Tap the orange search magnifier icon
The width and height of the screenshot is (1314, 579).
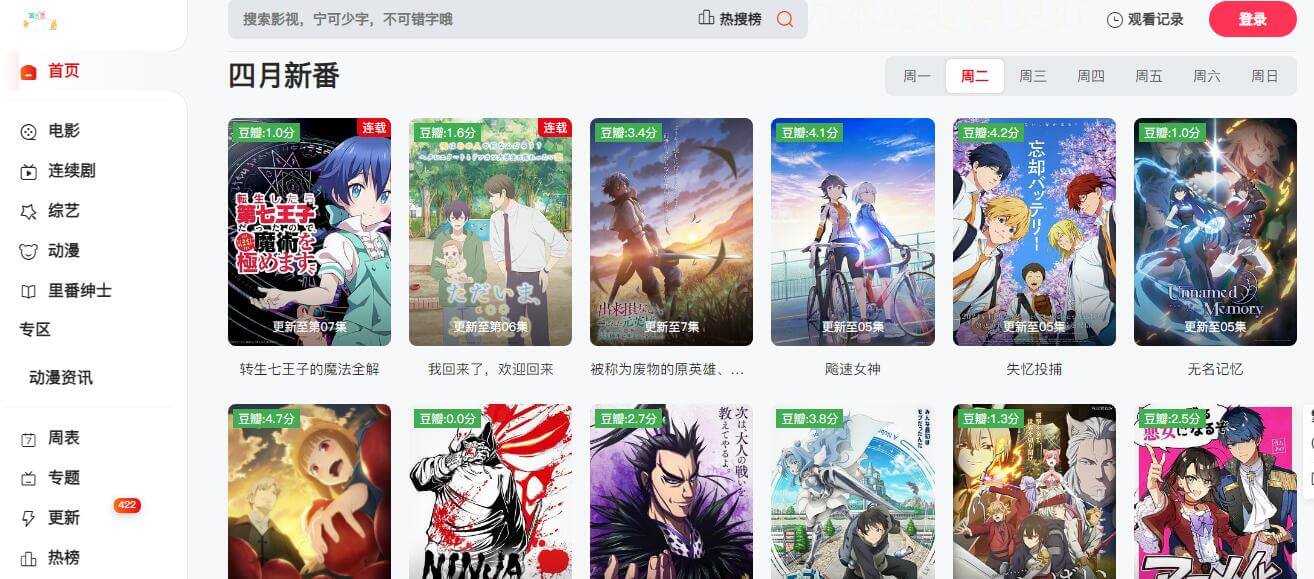tap(785, 19)
